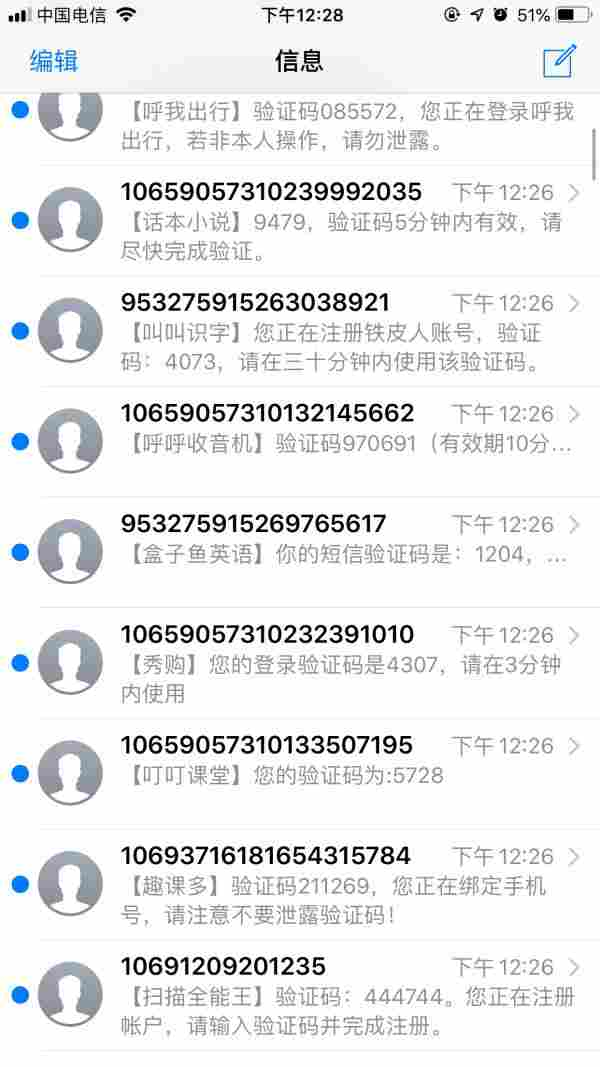Open the 呼呼收音机 verification message

300,442
